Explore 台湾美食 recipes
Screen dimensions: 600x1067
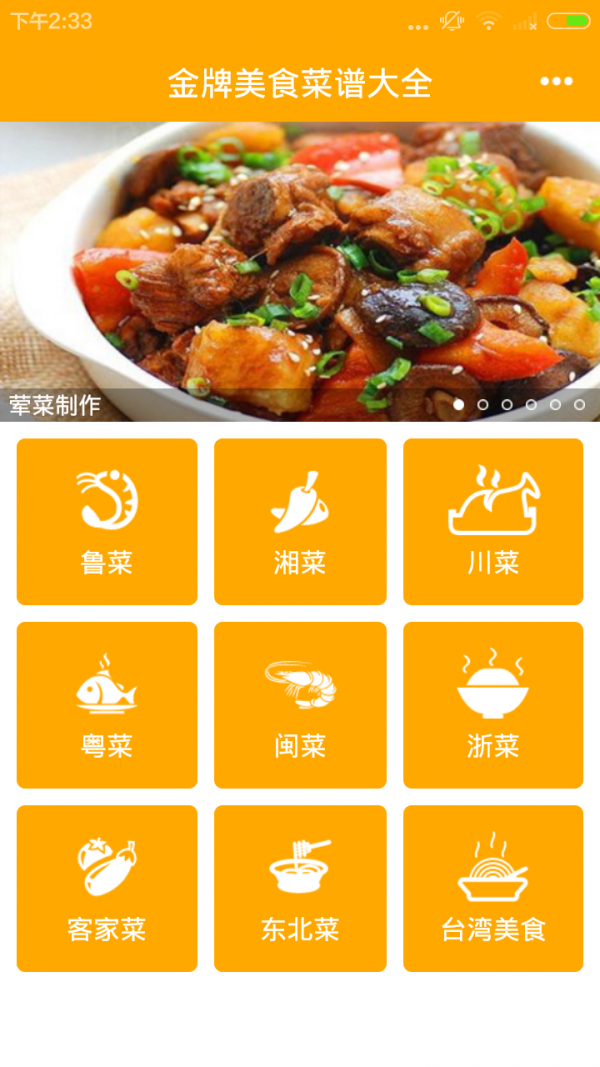click(493, 888)
